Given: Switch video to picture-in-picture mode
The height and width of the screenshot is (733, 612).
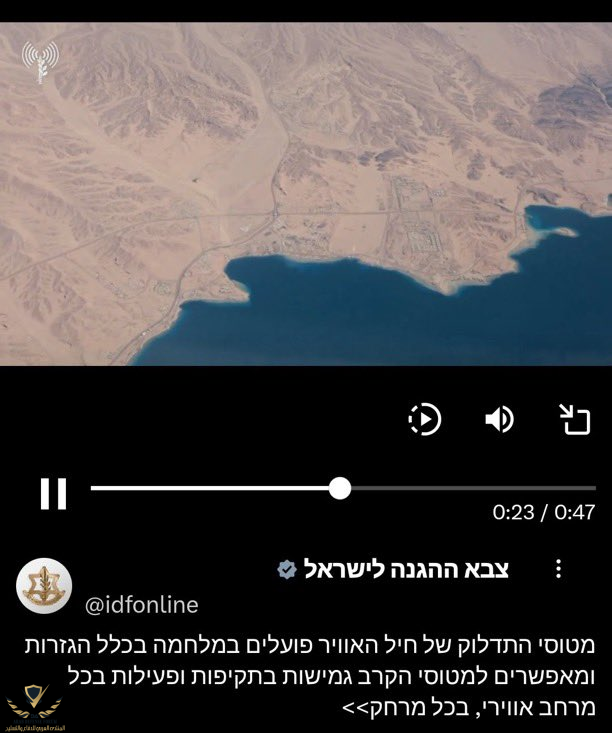Looking at the screenshot, I should (x=574, y=420).
